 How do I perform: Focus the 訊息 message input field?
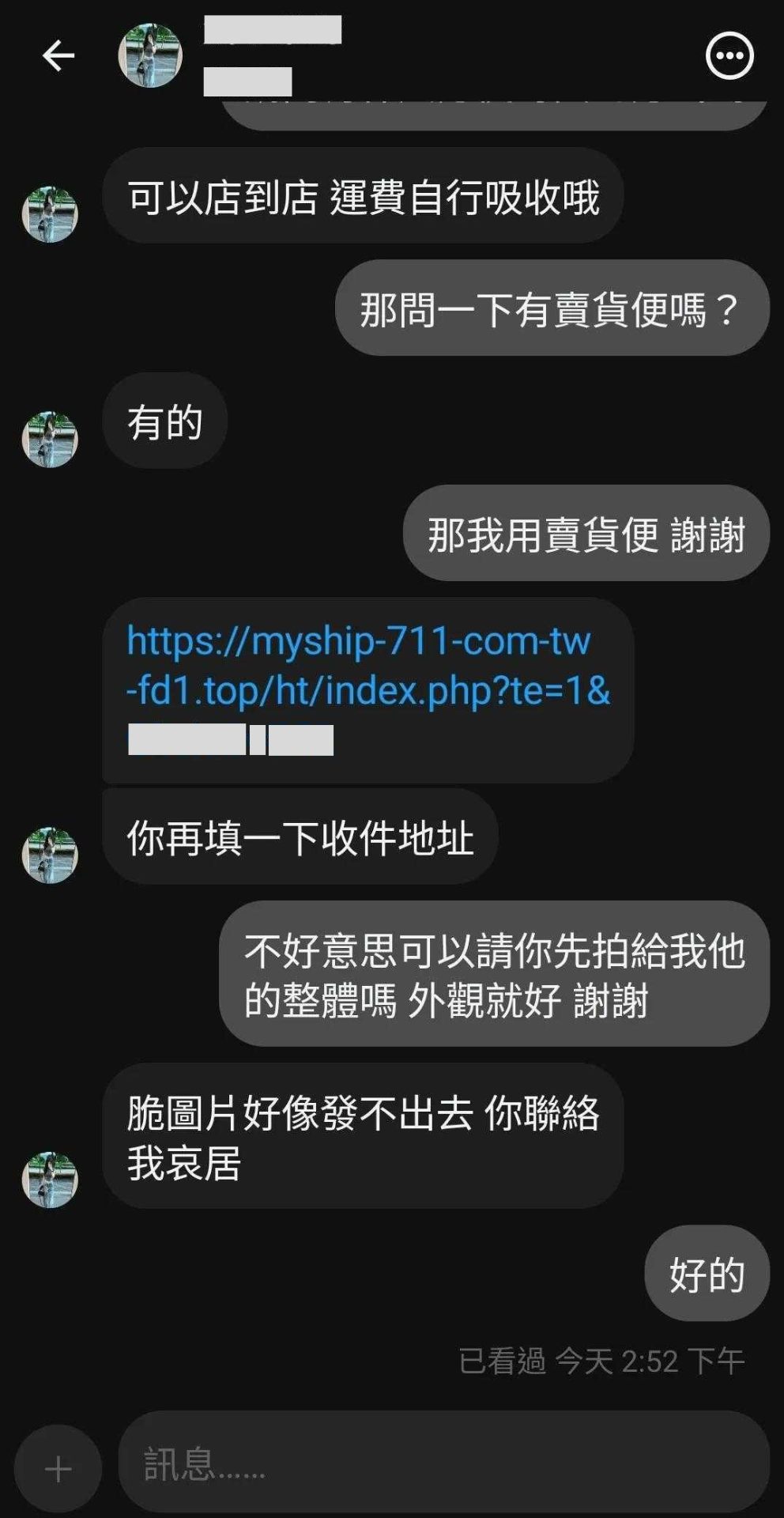443,1463
